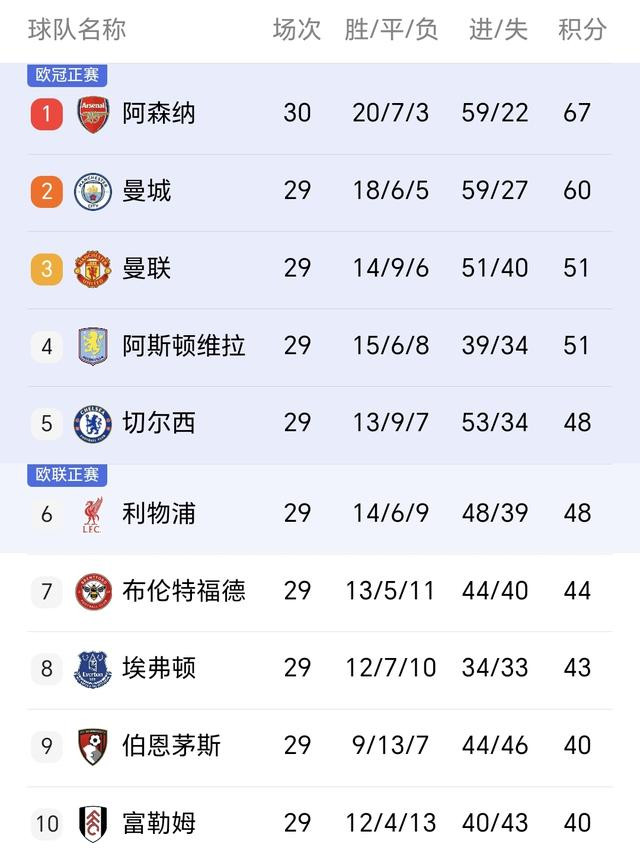Open the 埃弗顿 team row
Image resolution: width=640 pixels, height=860 pixels.
(x=159, y=668)
